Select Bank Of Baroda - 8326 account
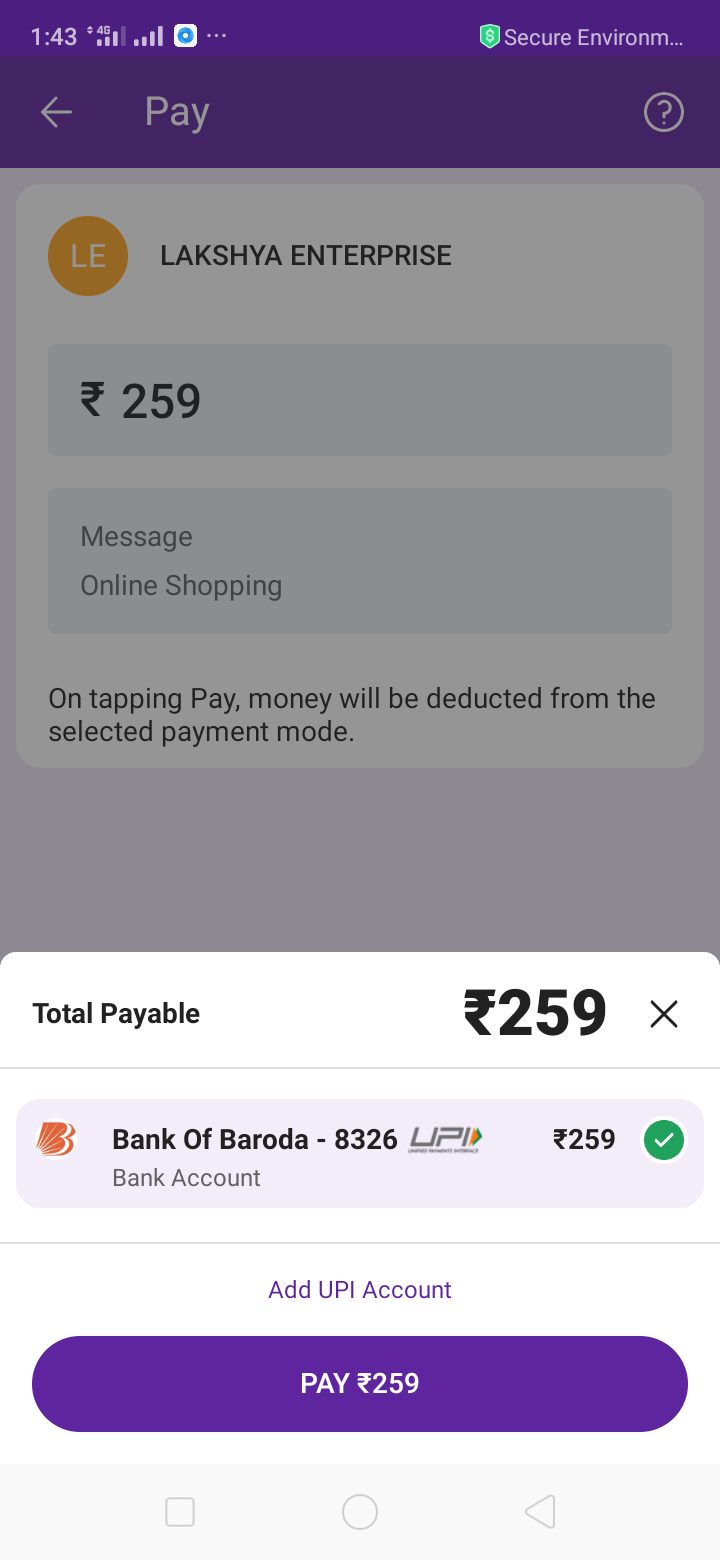This screenshot has height=1560, width=720. (x=360, y=1153)
